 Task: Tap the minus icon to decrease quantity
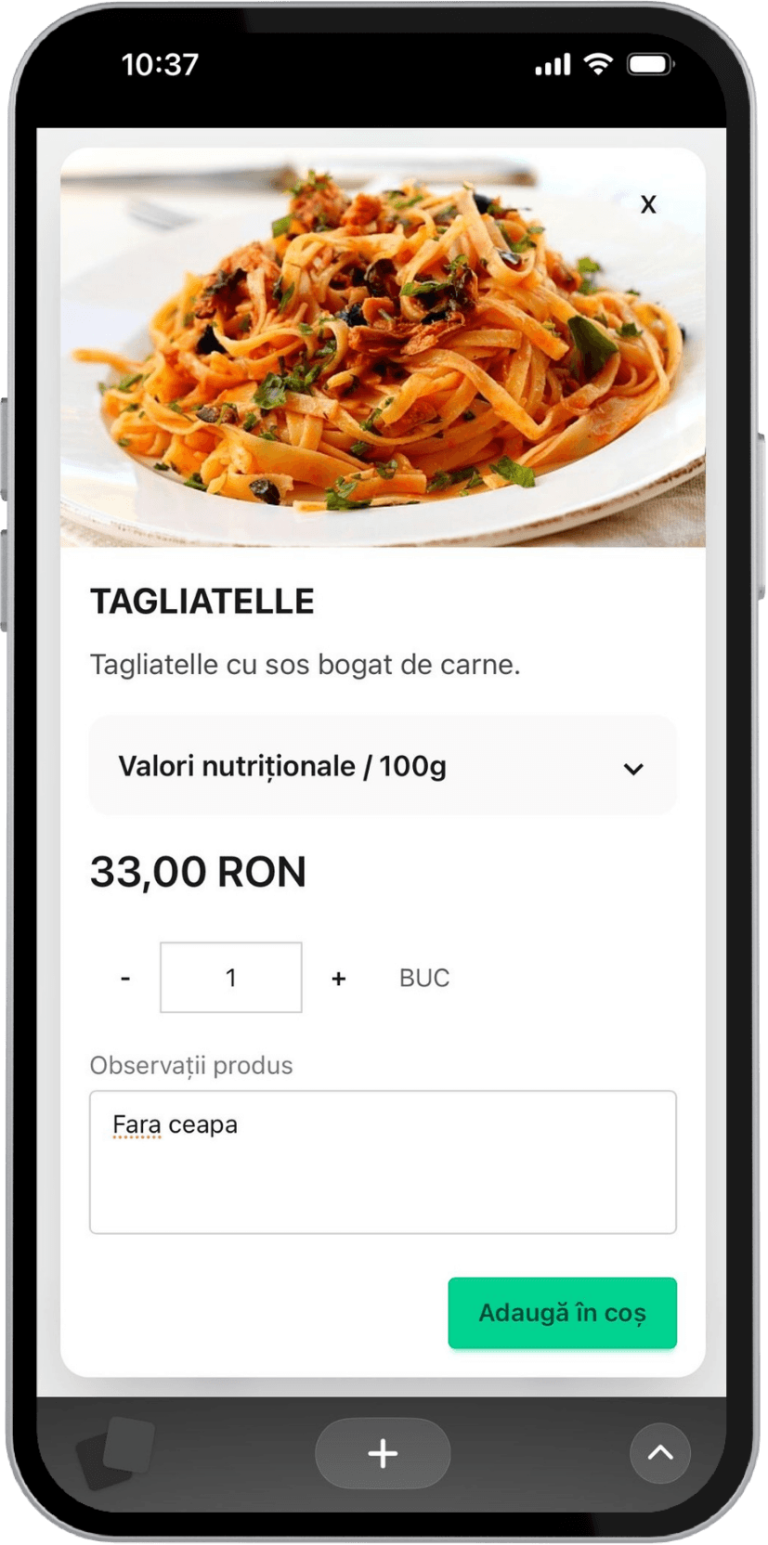[x=125, y=977]
